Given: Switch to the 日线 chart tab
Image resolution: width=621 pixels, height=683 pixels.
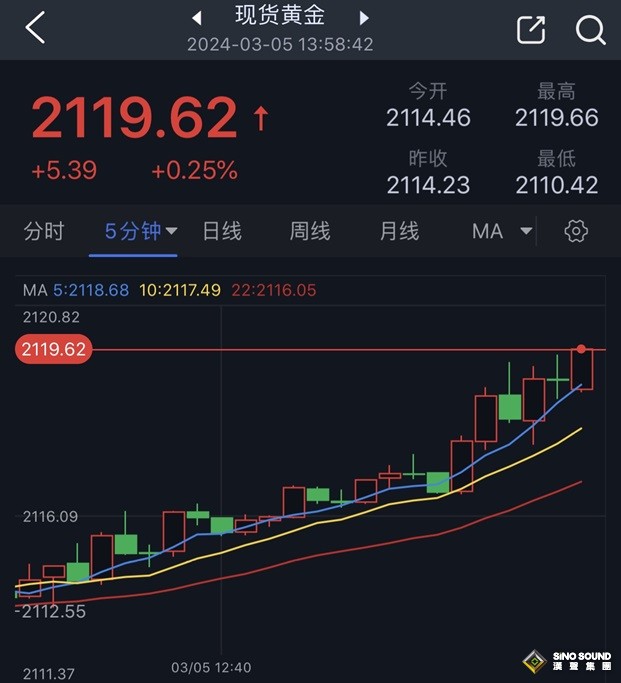Looking at the screenshot, I should coord(222,232).
